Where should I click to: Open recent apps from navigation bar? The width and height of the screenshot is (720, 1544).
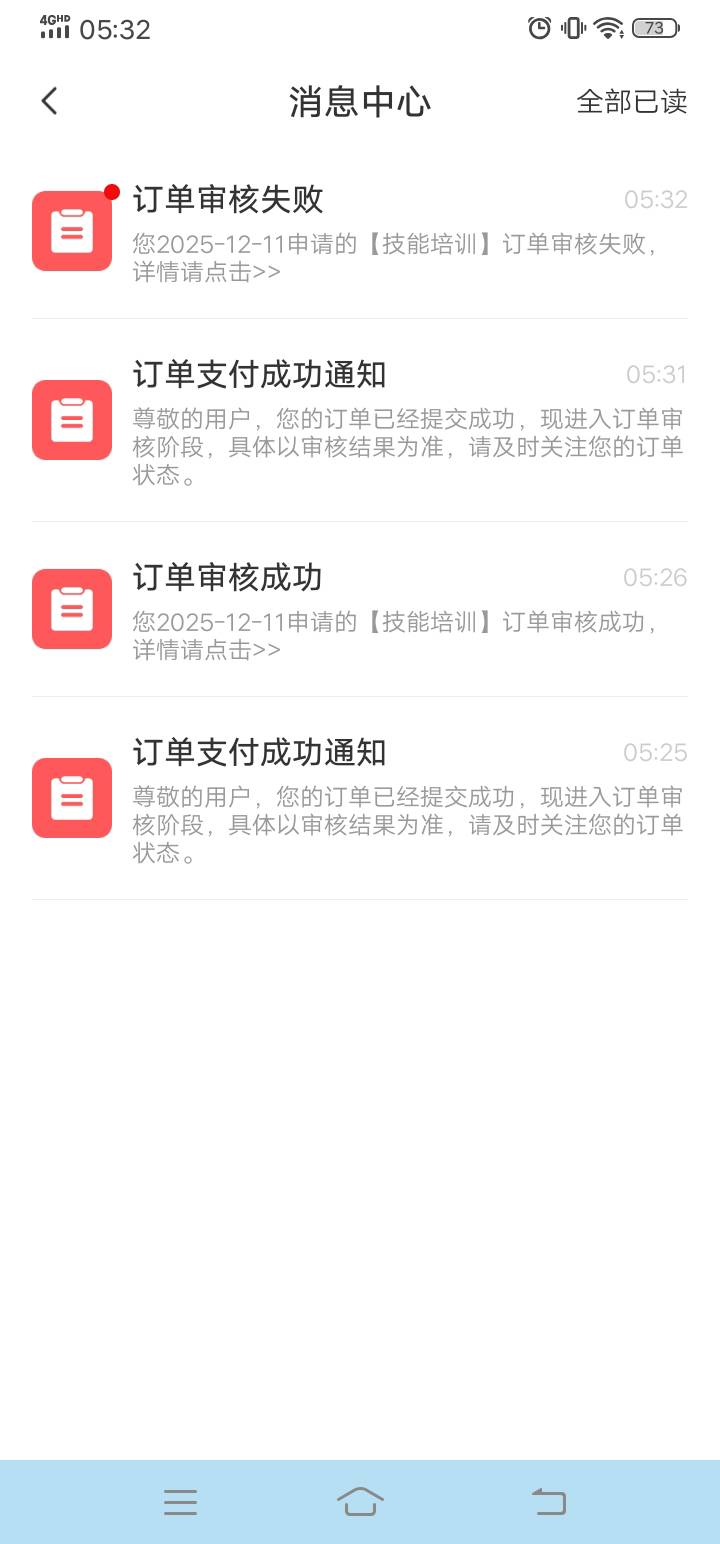(x=180, y=1502)
